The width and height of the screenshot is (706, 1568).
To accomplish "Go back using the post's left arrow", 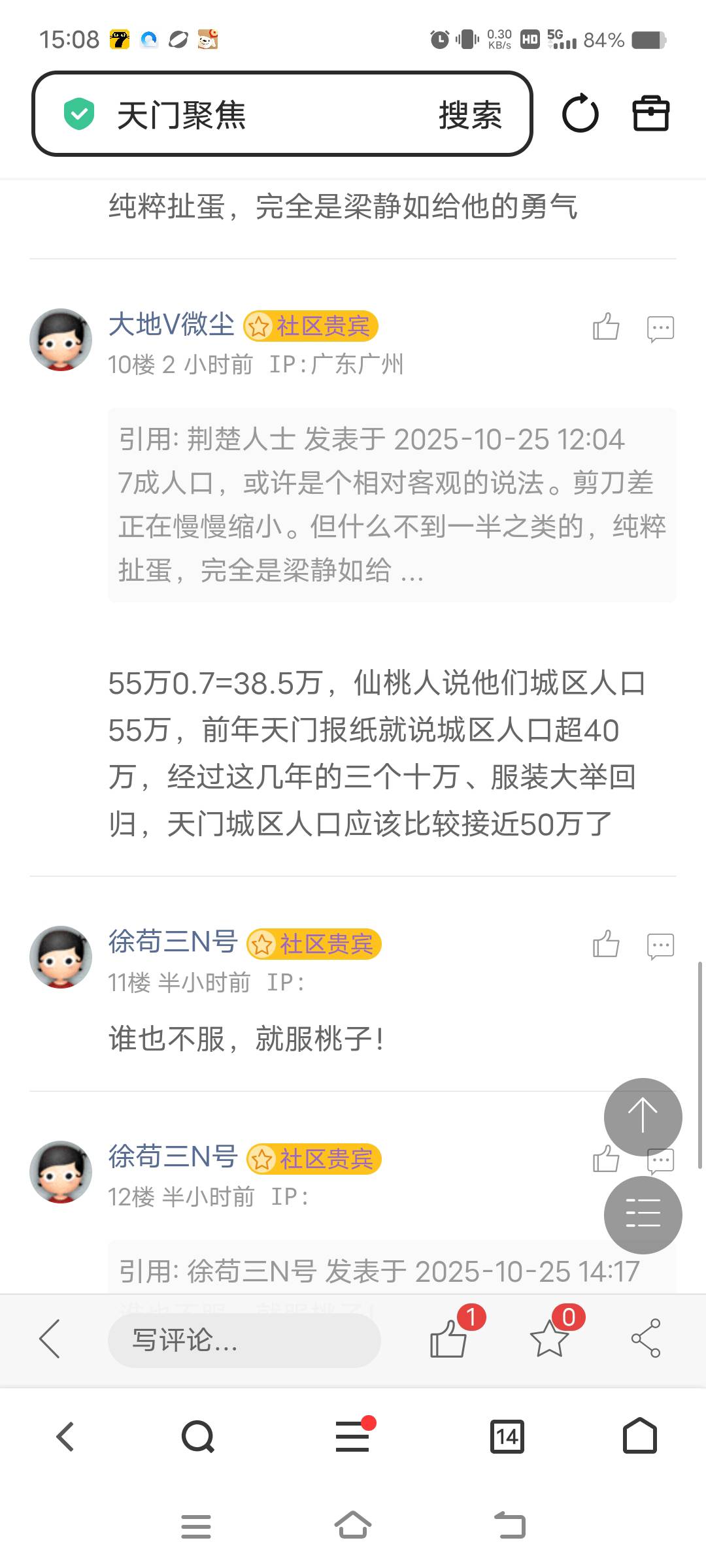I will click(50, 1339).
